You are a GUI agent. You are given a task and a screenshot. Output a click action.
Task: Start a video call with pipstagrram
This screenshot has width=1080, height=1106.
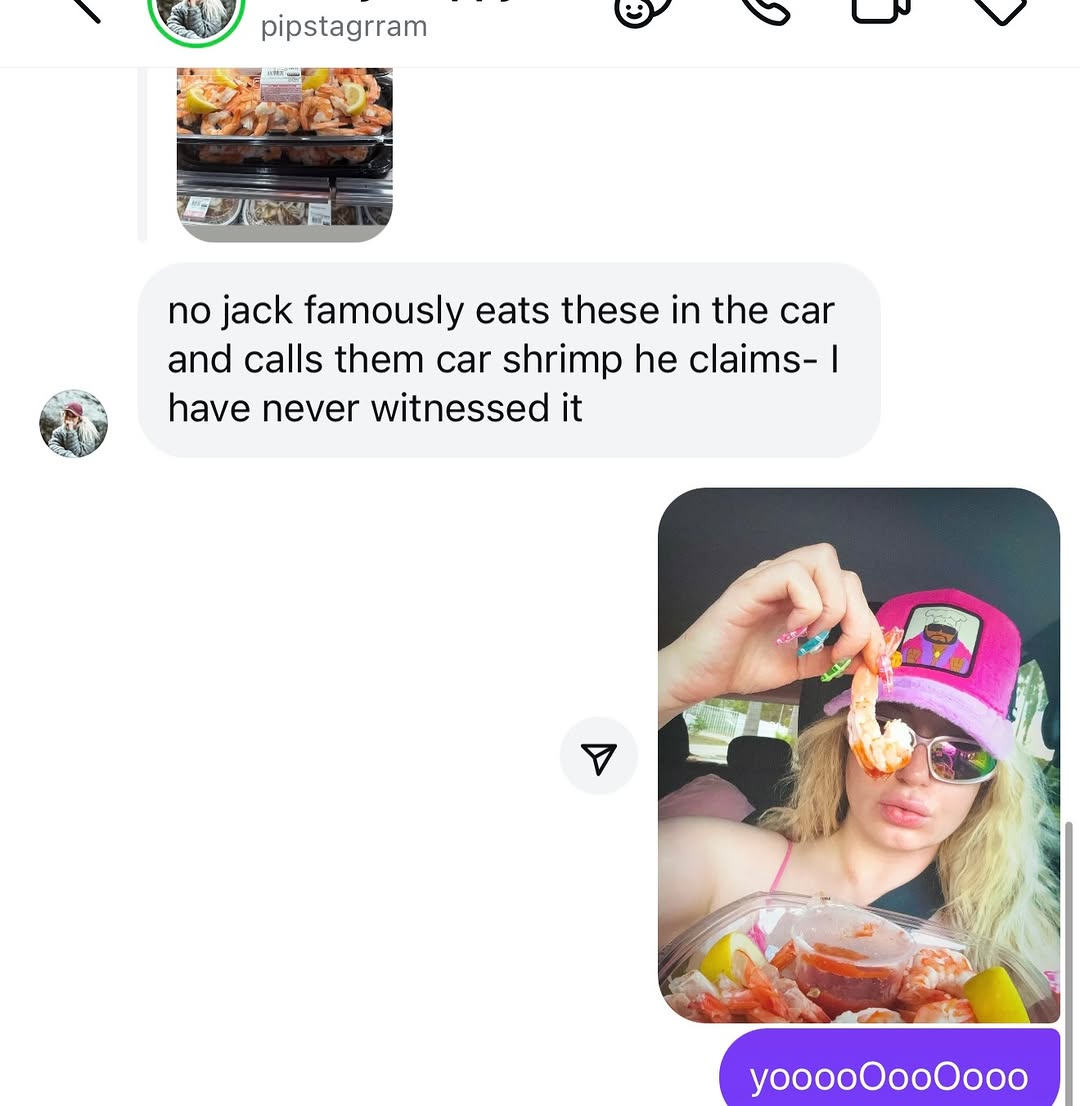click(881, 10)
